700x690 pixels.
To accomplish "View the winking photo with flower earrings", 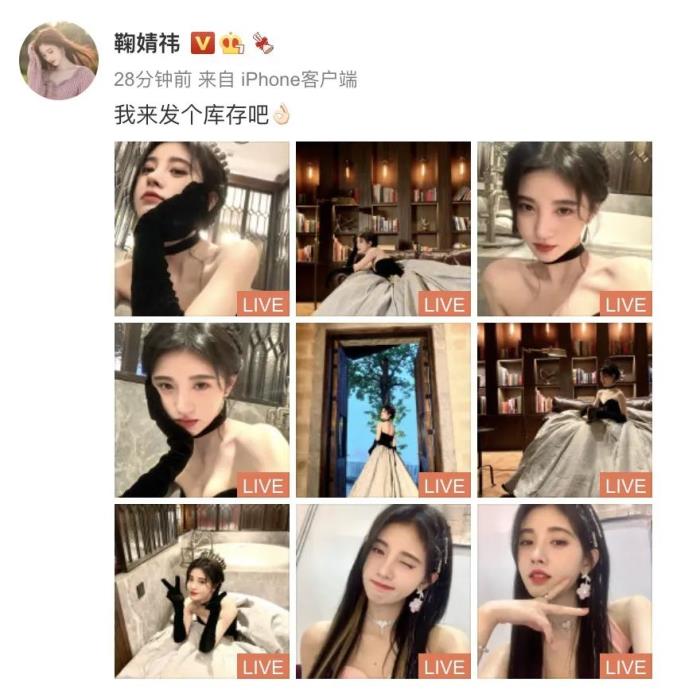I will (383, 591).
